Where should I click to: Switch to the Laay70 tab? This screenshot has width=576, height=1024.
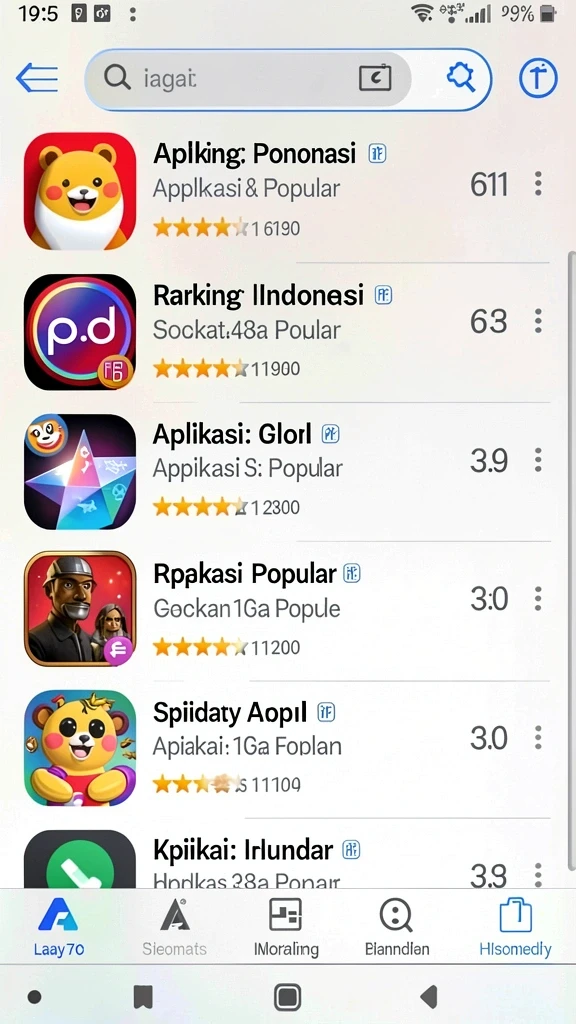click(x=59, y=927)
